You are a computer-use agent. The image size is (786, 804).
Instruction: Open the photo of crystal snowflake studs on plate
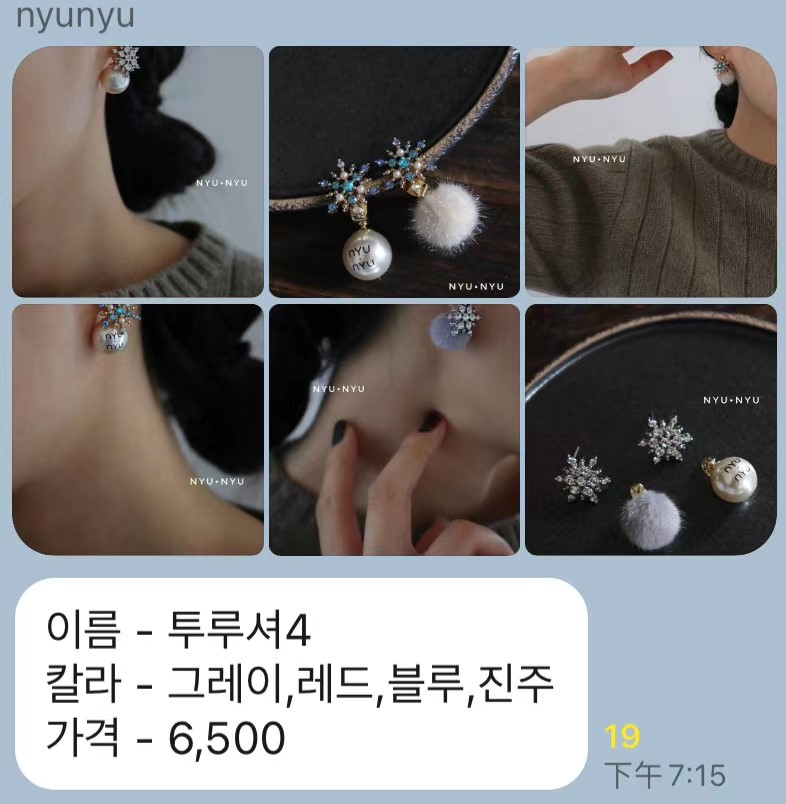pyautogui.click(x=651, y=429)
